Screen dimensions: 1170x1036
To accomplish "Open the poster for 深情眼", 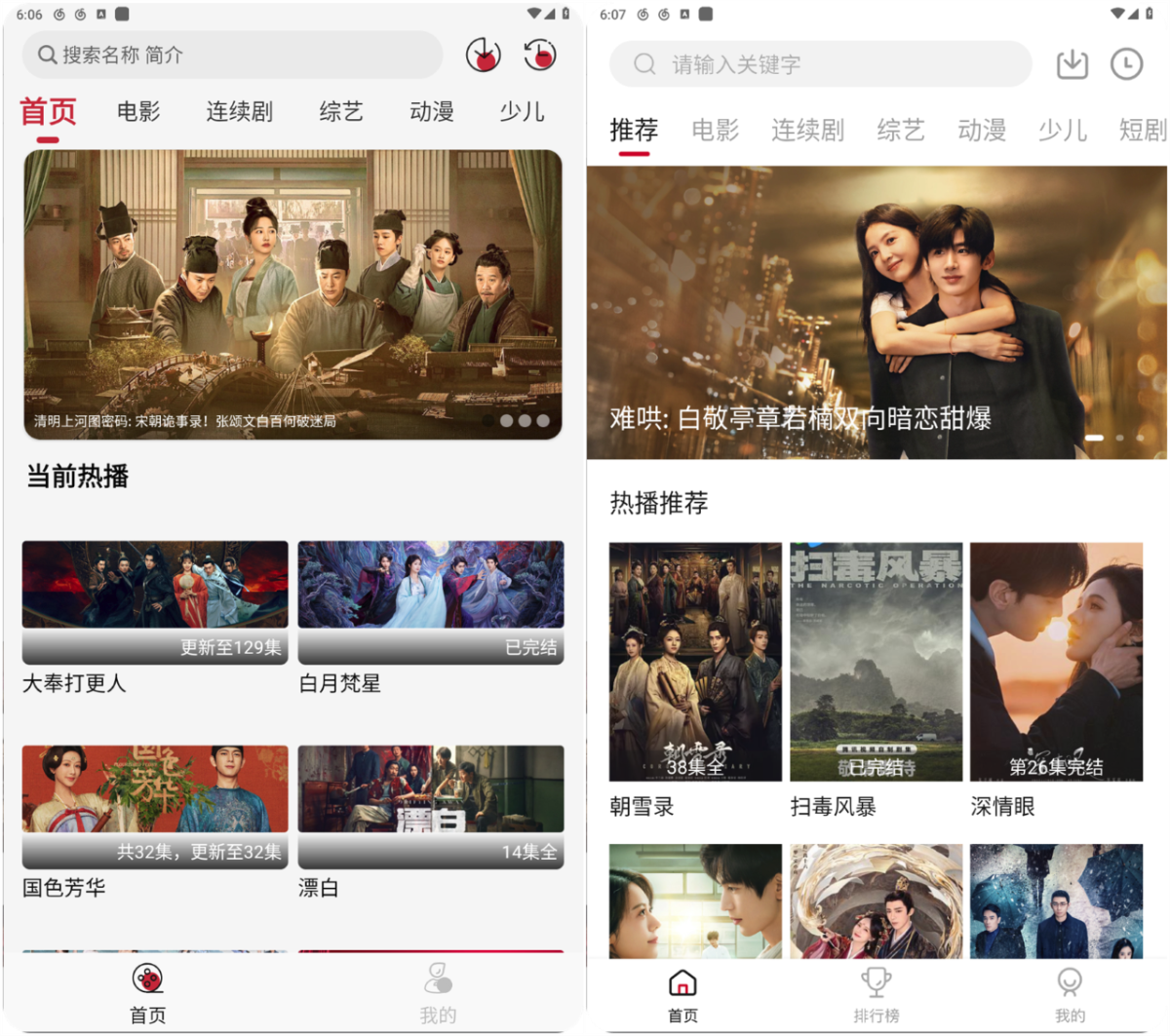I will [x=1056, y=663].
